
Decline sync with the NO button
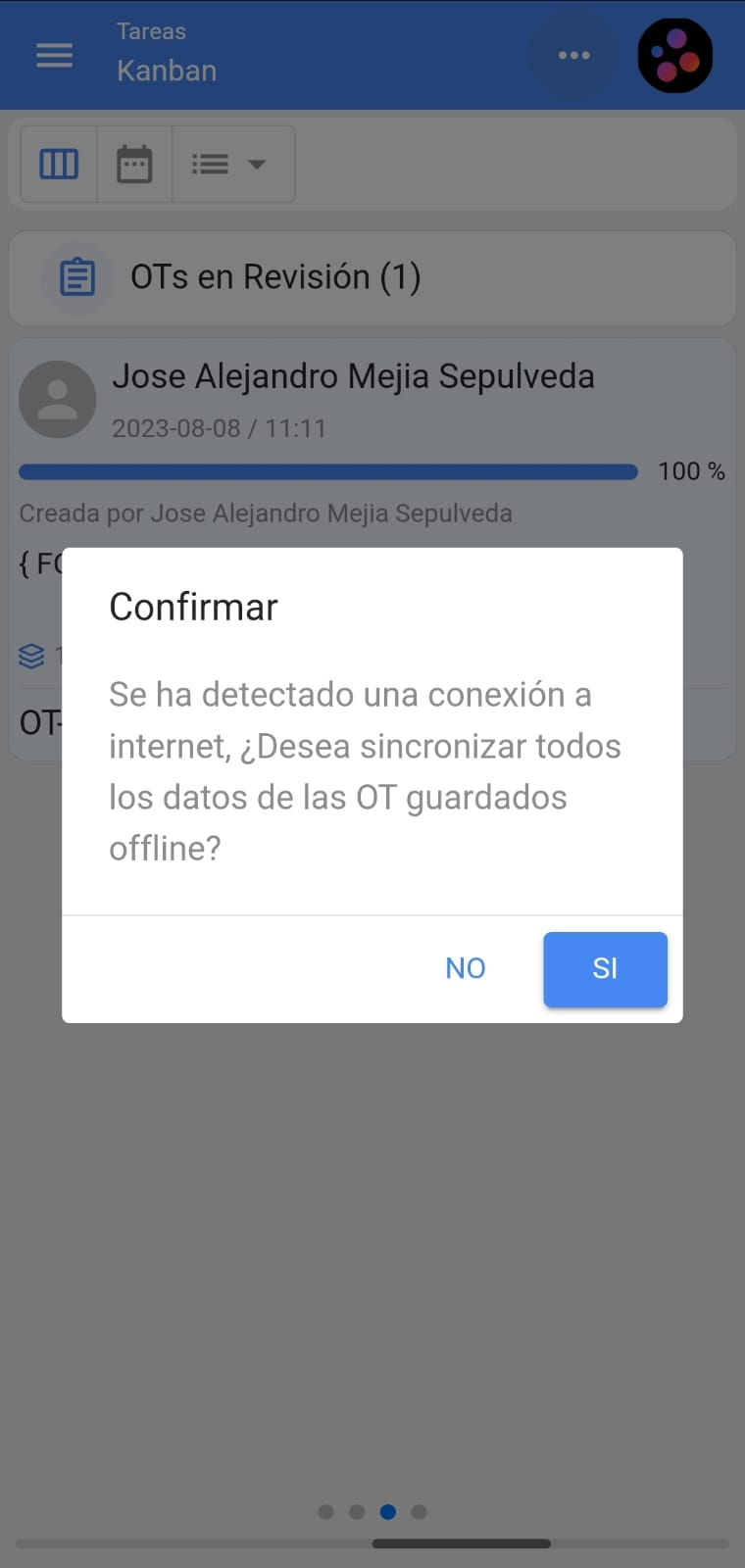click(x=465, y=968)
